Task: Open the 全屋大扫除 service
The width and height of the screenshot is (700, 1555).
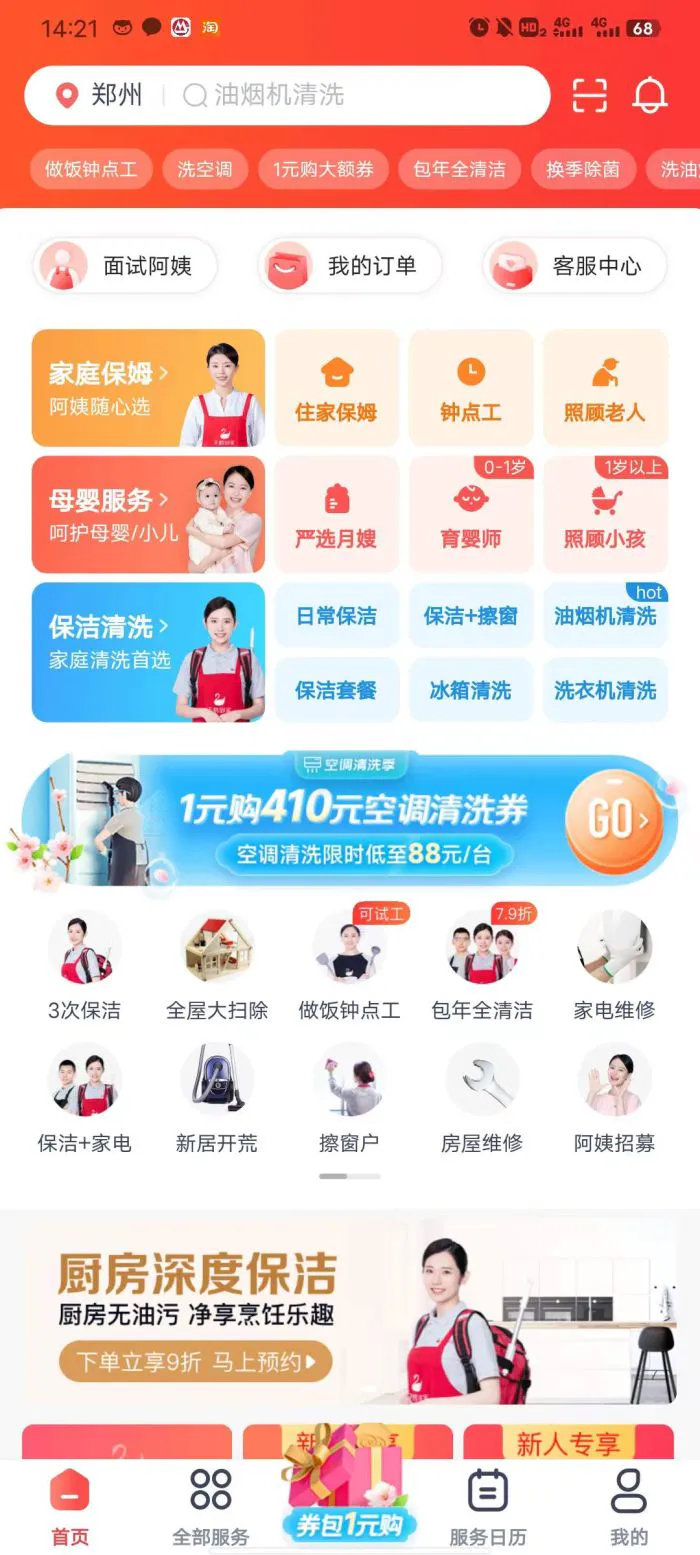Action: coord(217,965)
